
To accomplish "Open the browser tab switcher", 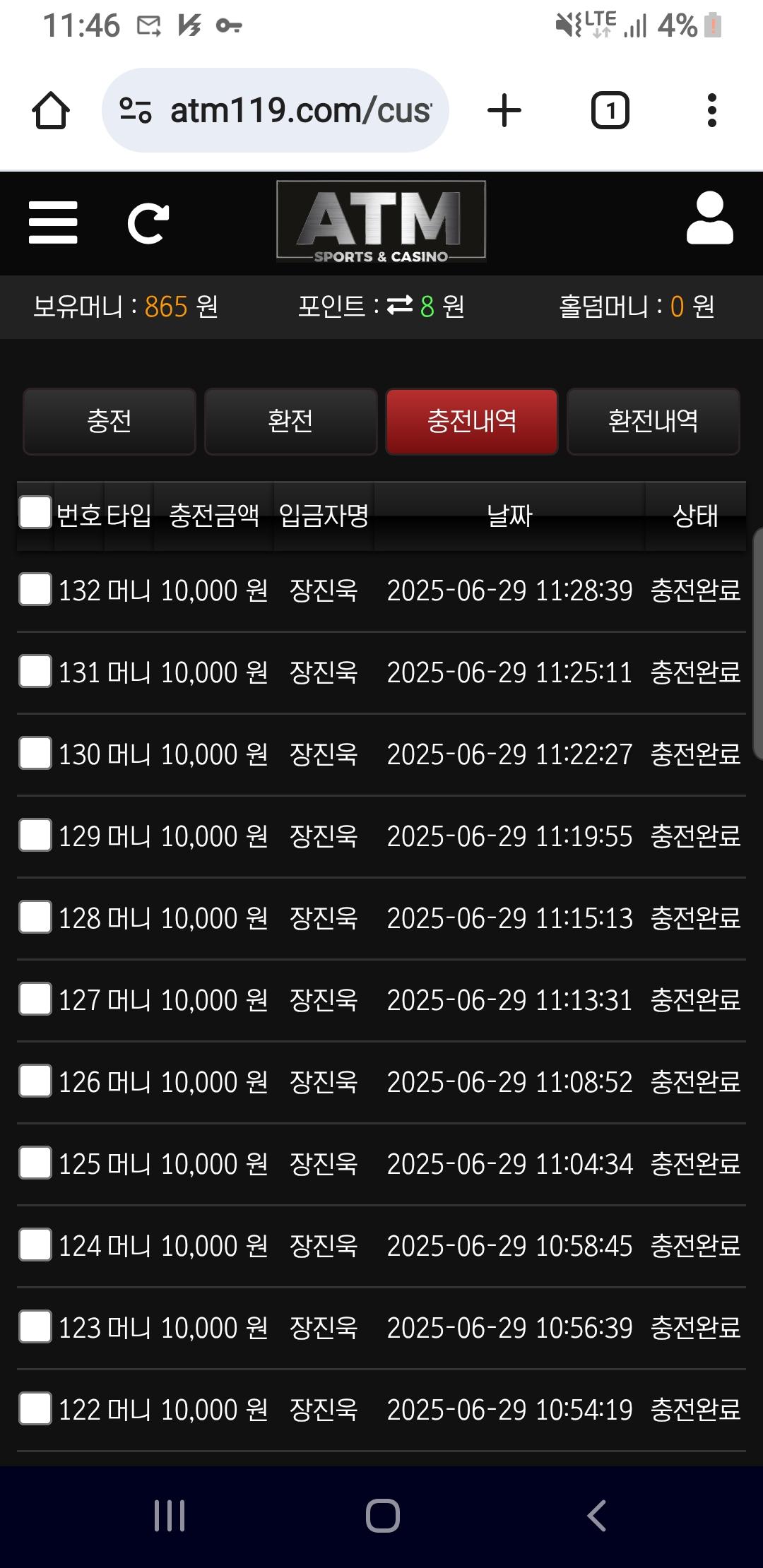I will [610, 111].
